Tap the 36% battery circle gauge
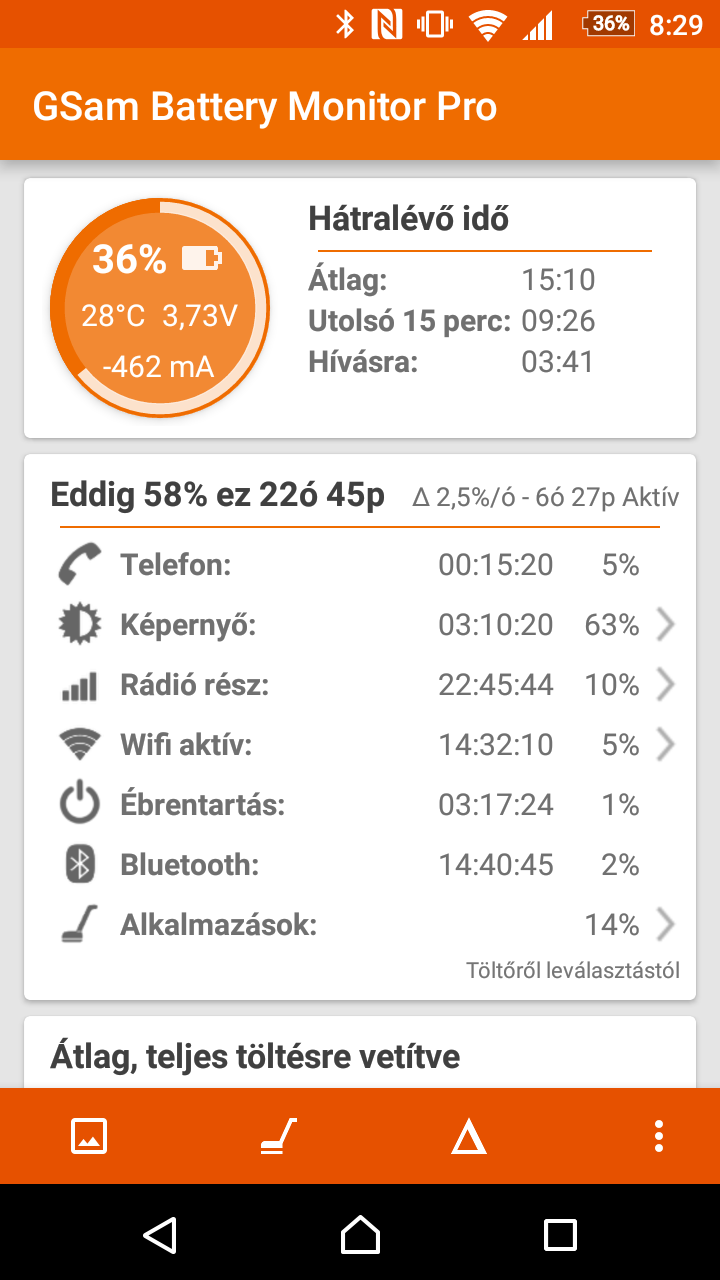The image size is (720, 1280). pos(160,306)
